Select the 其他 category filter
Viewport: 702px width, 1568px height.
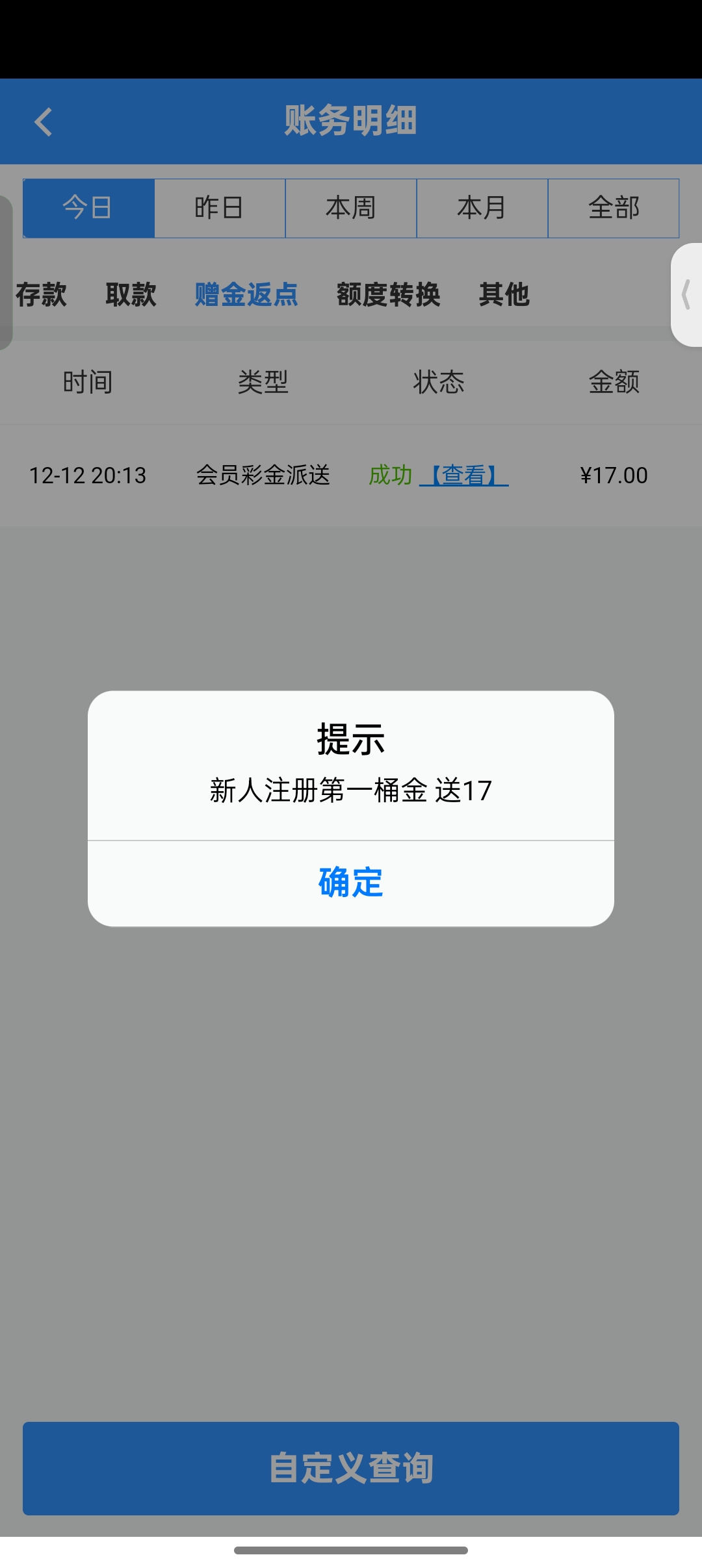504,294
